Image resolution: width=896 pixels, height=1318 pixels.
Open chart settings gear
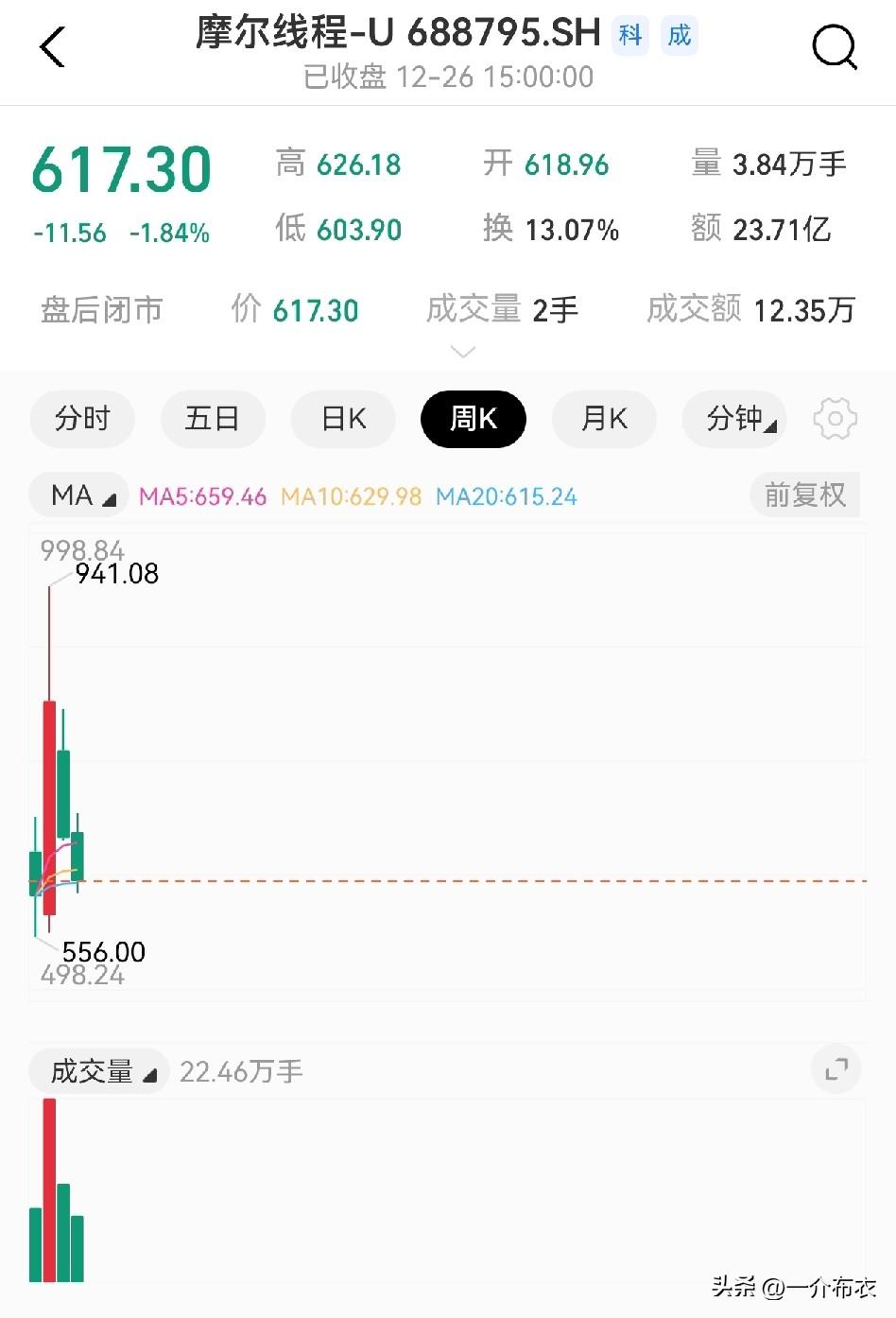(x=835, y=418)
